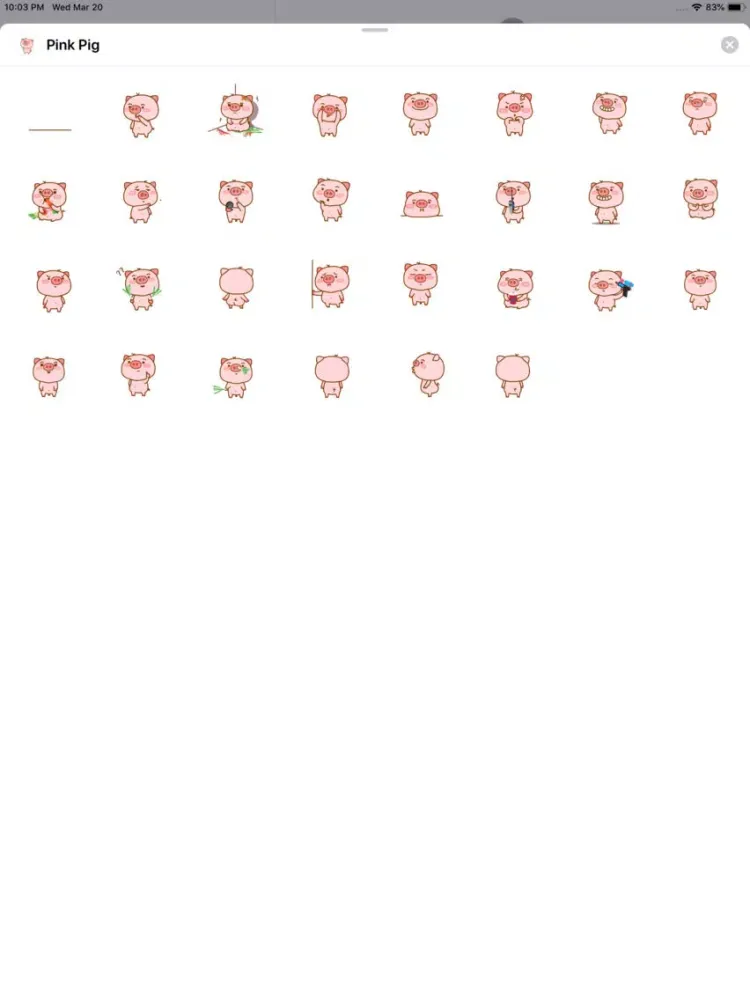Pick the pig surrounded by scattered confetti
The width and height of the screenshot is (750, 1000).
point(237,113)
